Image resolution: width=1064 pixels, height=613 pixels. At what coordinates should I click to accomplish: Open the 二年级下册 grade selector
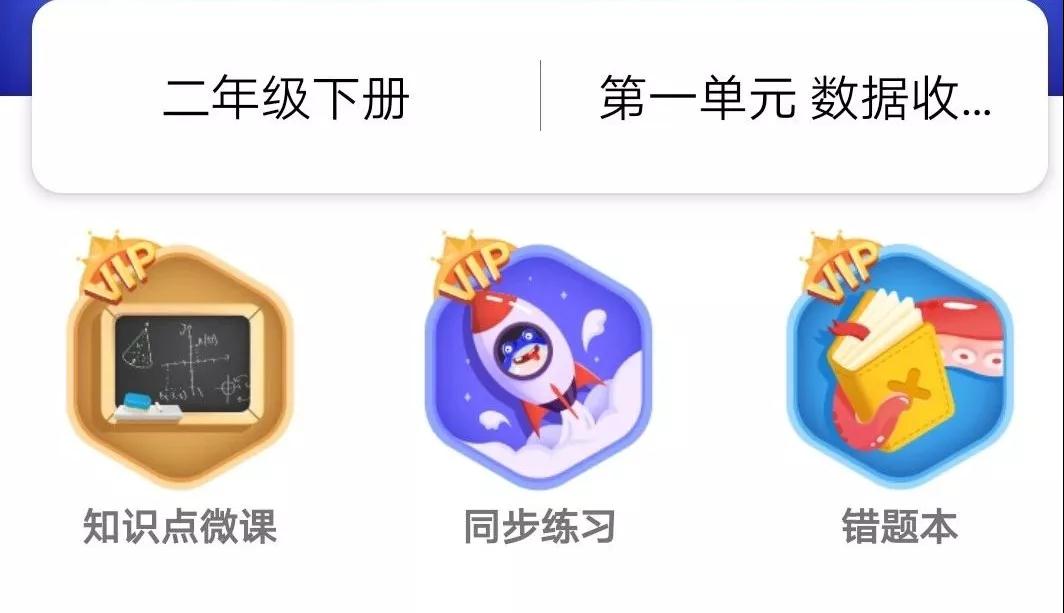tap(286, 98)
